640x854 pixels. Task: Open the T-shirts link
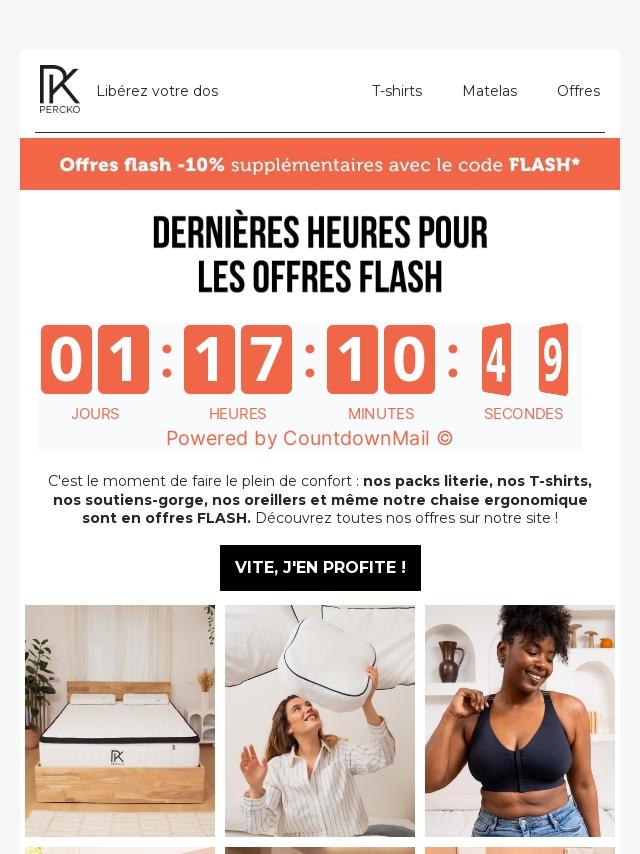coord(397,91)
